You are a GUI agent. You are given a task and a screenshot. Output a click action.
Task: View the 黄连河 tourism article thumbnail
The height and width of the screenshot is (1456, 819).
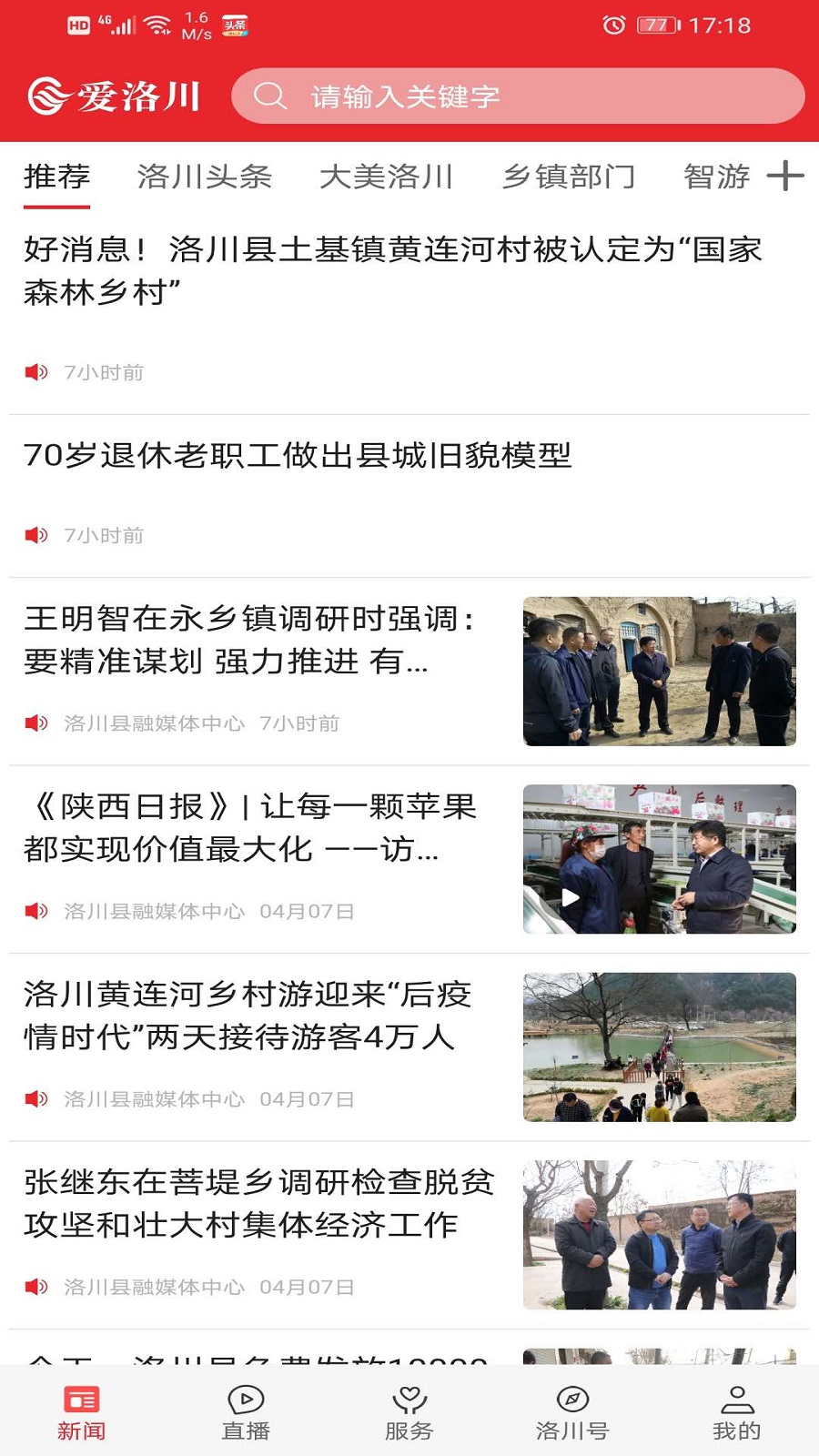click(662, 1045)
